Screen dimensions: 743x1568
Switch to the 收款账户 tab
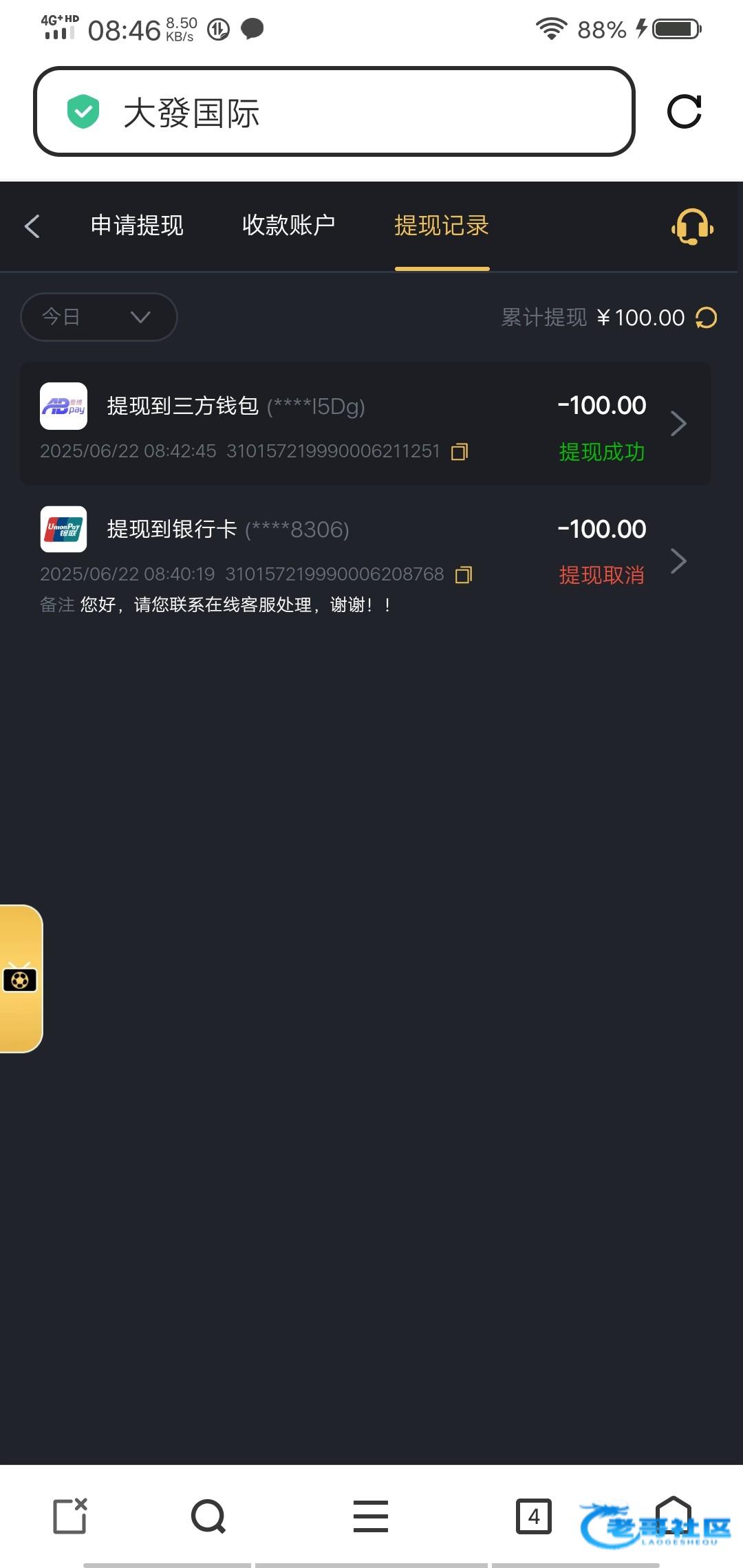coord(288,226)
